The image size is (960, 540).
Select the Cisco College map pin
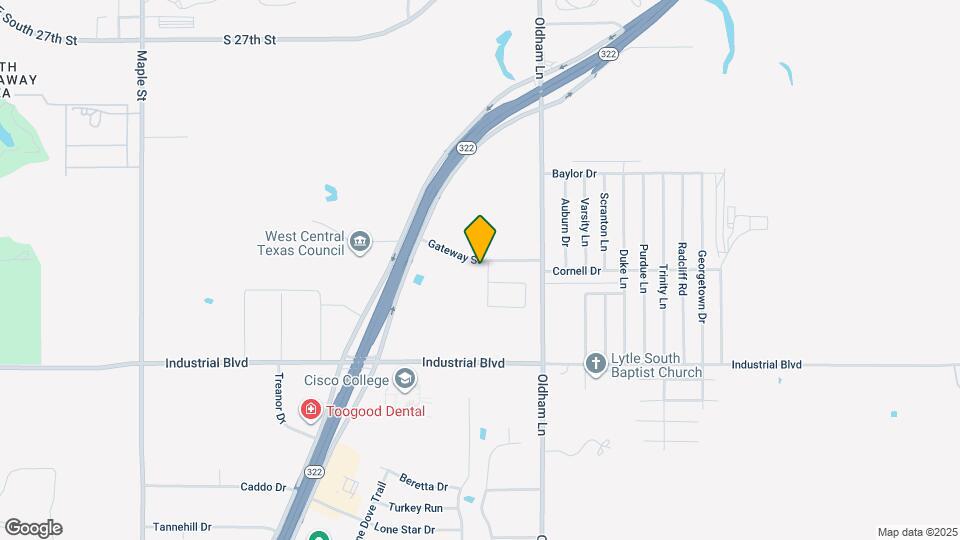point(405,379)
